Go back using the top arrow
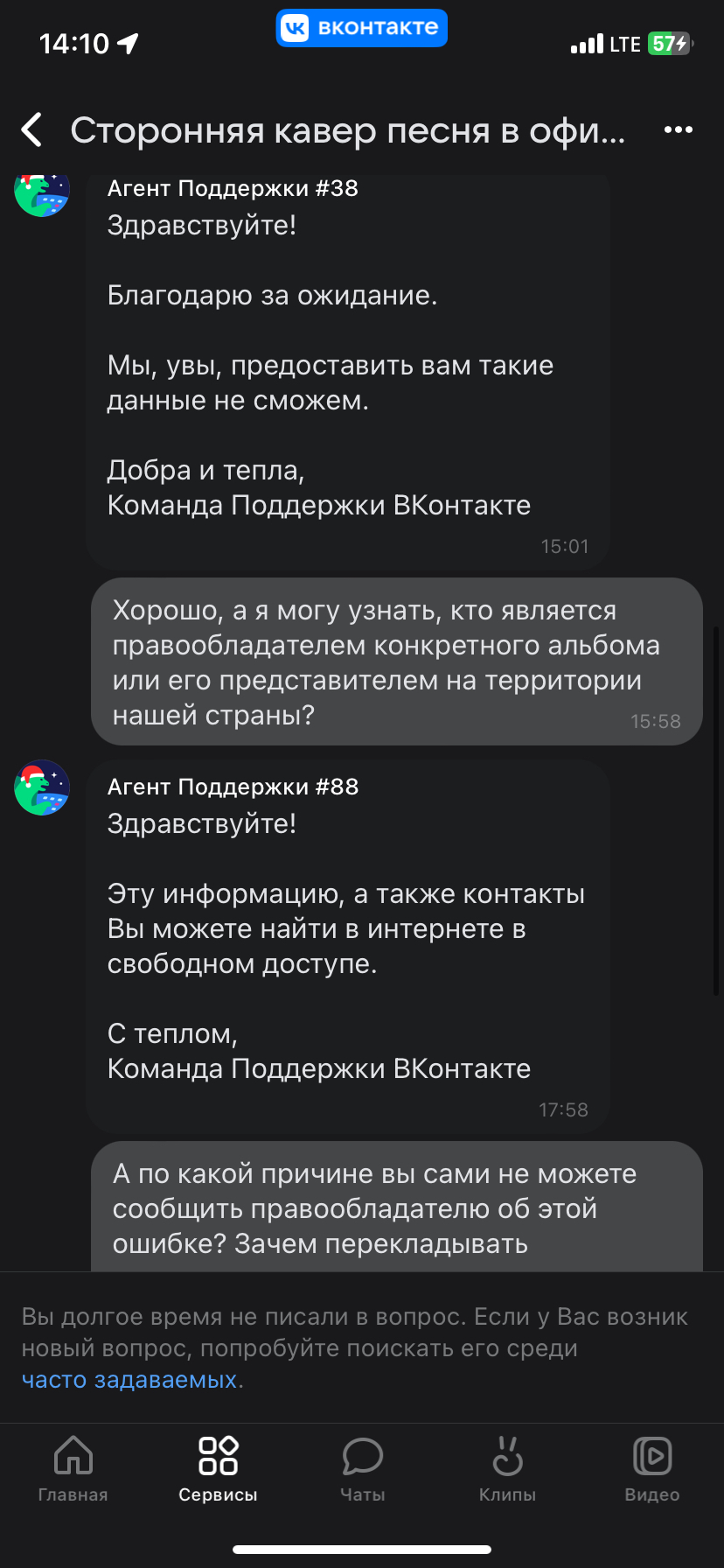Viewport: 724px width, 1568px height. pos(32,129)
